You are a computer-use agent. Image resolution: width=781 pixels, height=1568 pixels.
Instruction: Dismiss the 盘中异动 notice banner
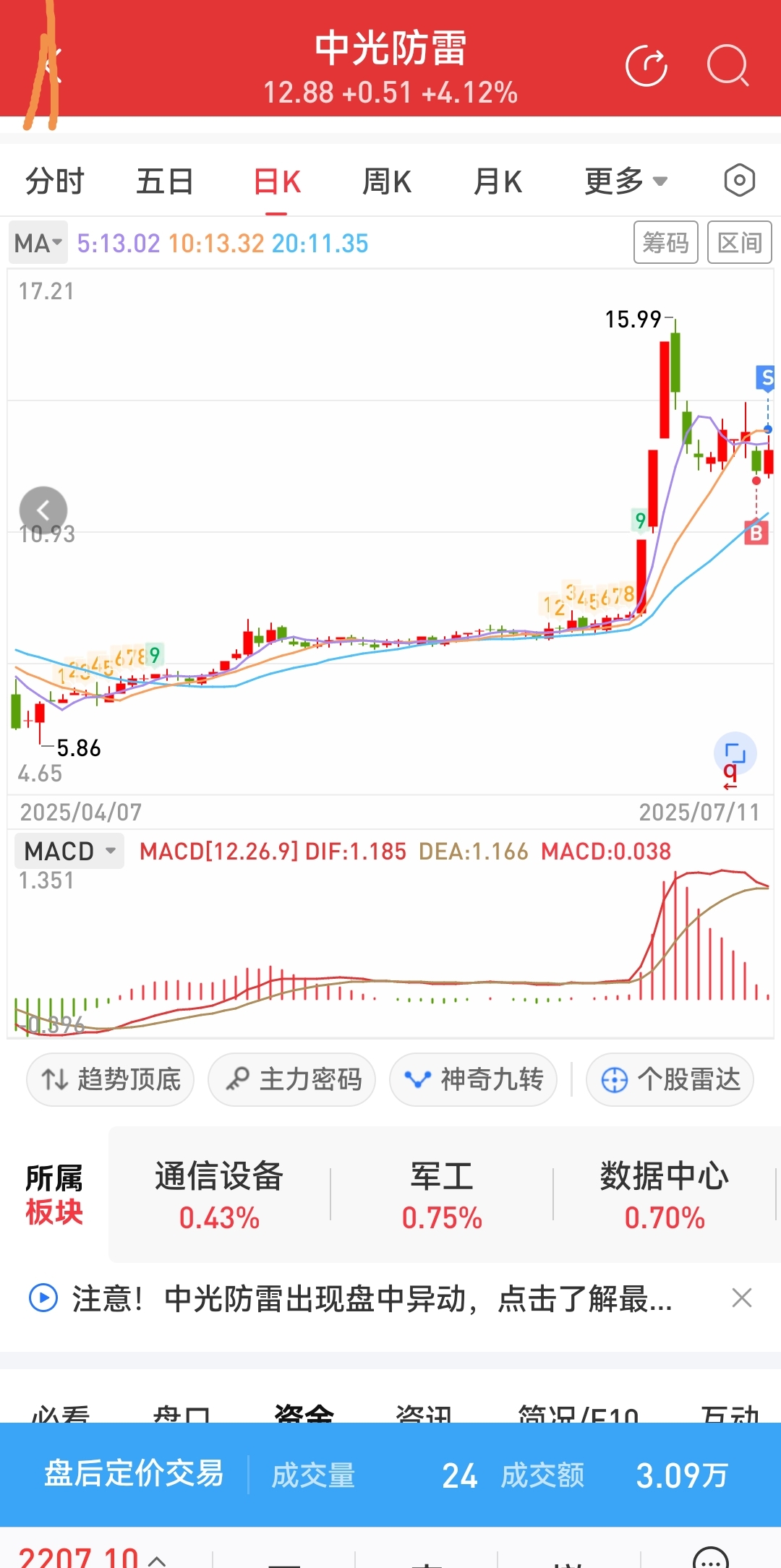pos(742,1298)
